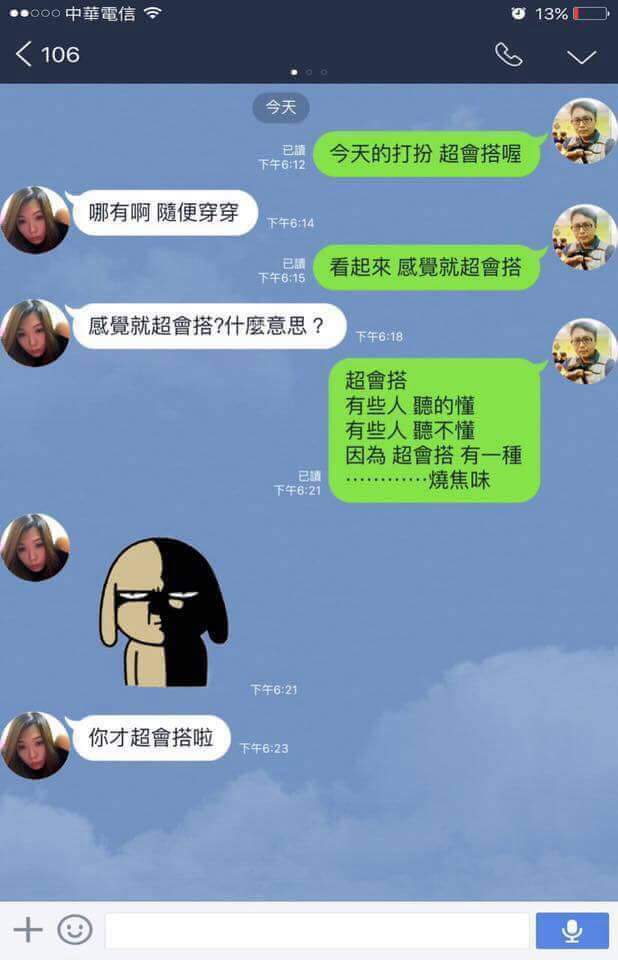Record a voice message with microphone
The height and width of the screenshot is (960, 618).
(572, 931)
